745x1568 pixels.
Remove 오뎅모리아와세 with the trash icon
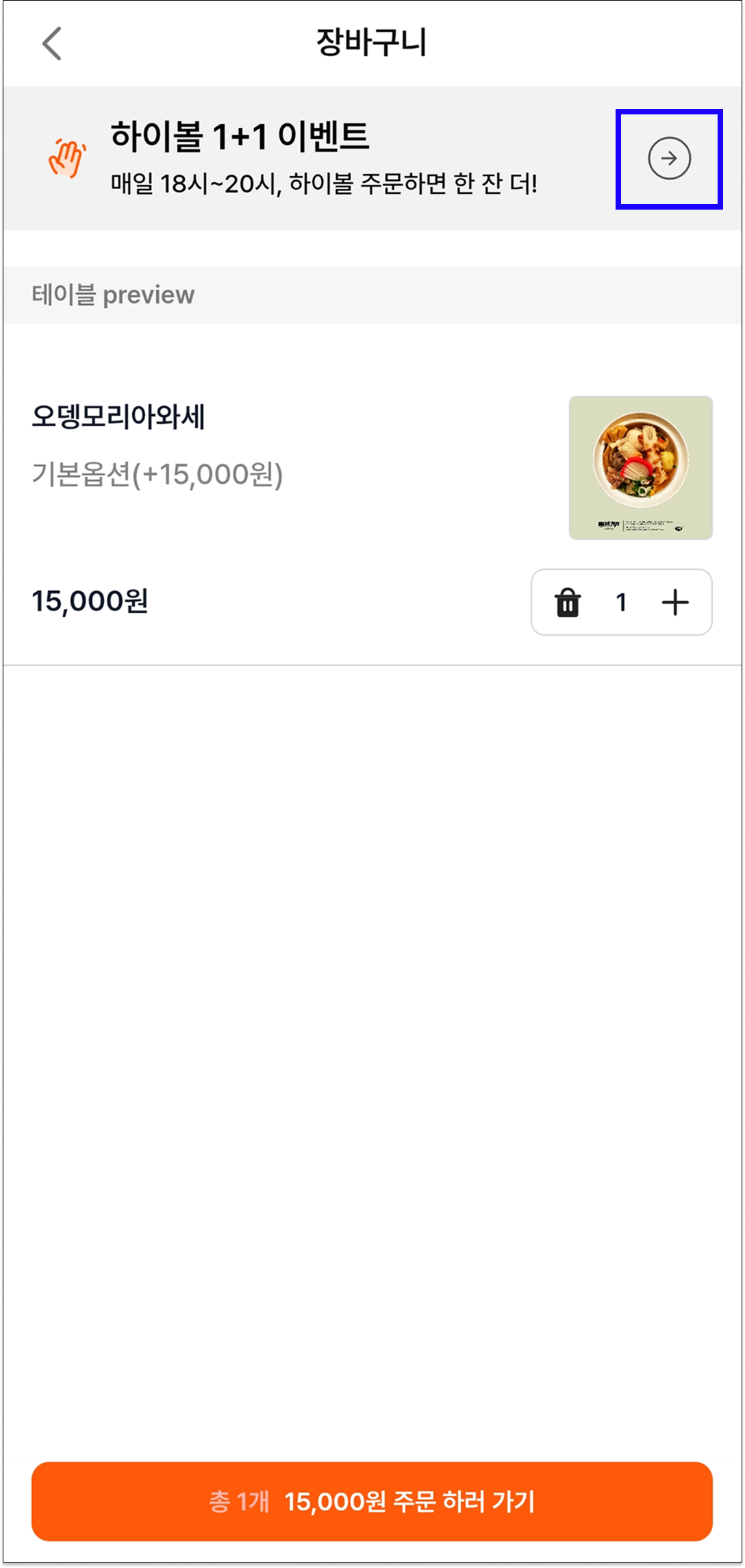[568, 603]
